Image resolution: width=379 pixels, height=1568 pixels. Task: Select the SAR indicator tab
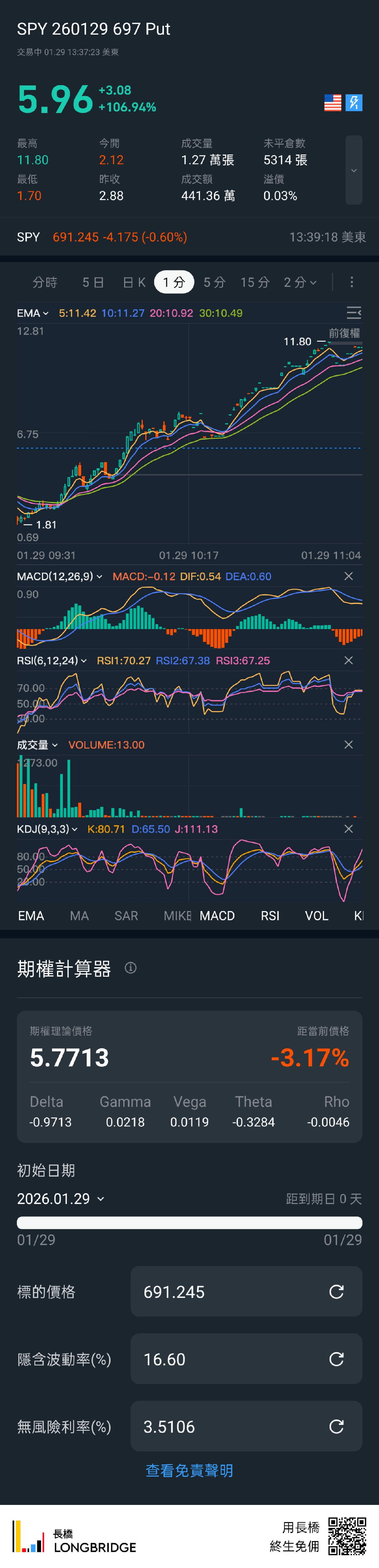(126, 916)
